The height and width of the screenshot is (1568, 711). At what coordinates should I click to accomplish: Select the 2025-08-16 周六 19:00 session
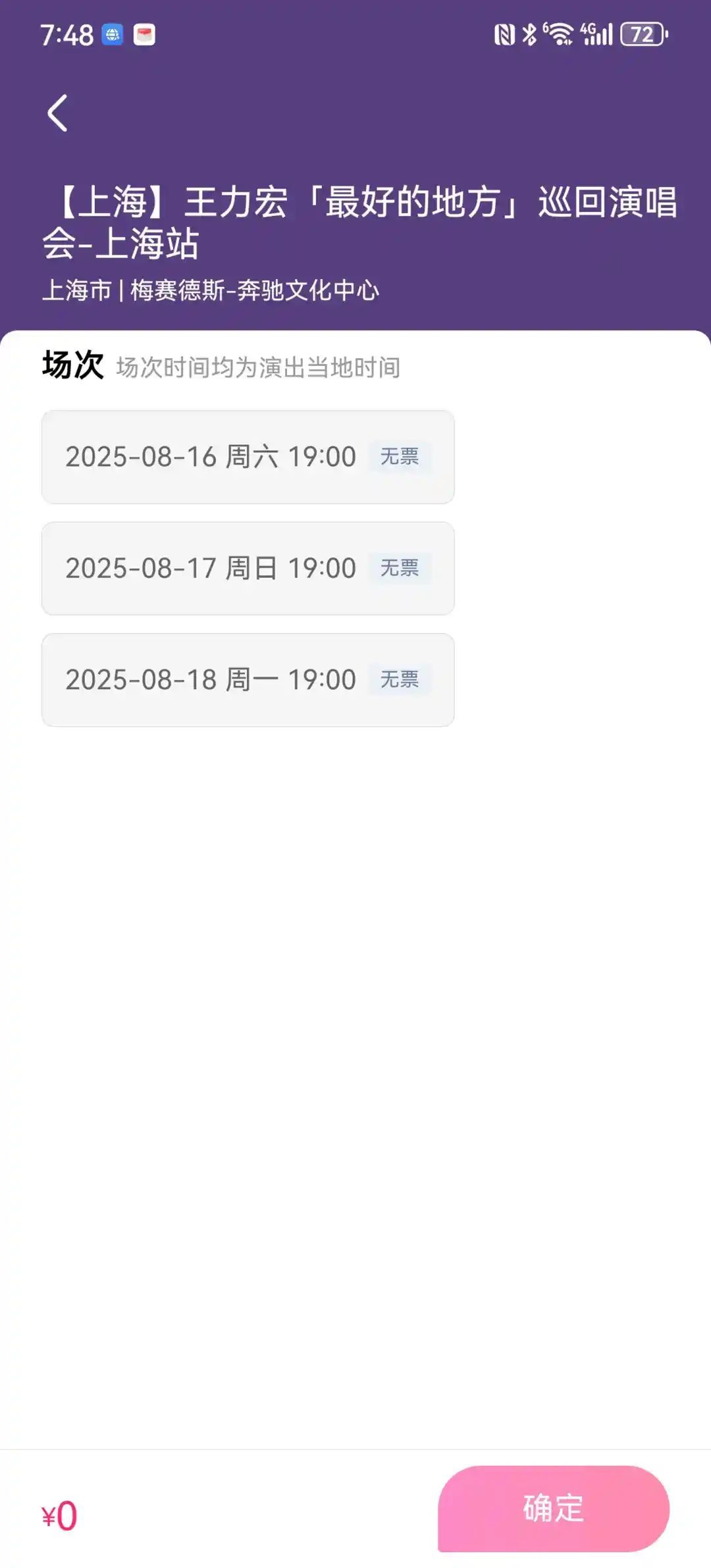[248, 457]
